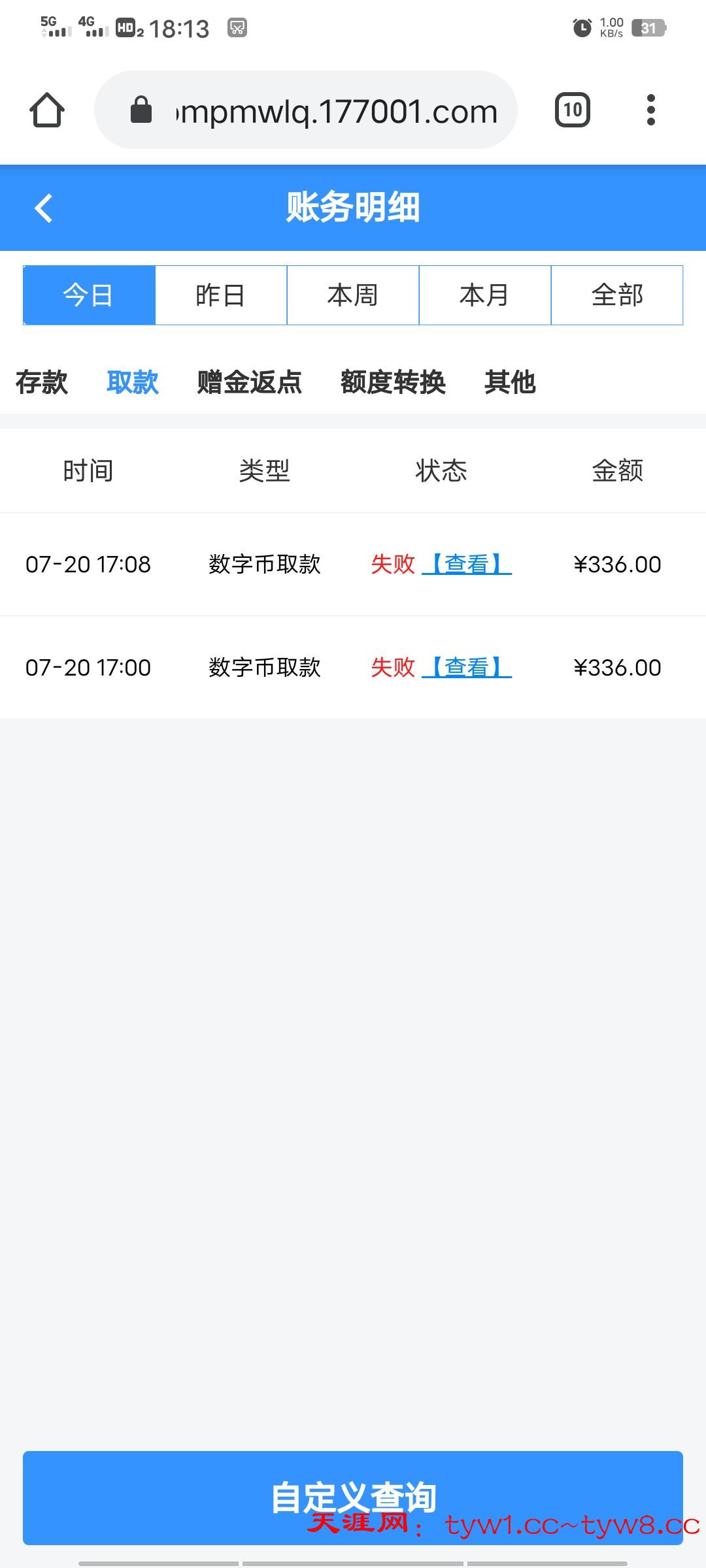Tap the 自定义查询 button
Screen dimensions: 706x1568
click(353, 1497)
